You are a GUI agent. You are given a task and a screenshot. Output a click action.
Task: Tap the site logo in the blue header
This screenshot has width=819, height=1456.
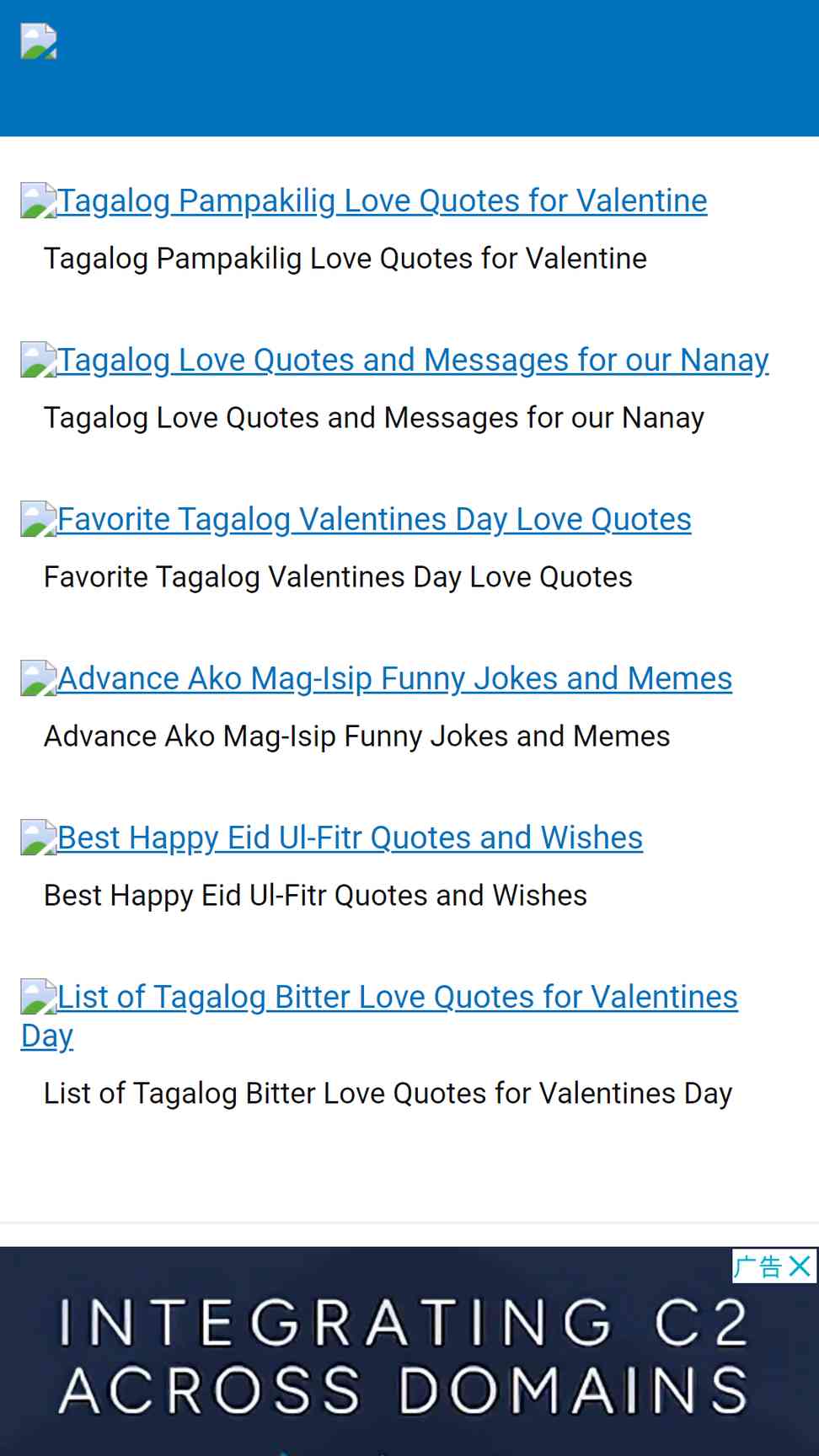click(39, 41)
